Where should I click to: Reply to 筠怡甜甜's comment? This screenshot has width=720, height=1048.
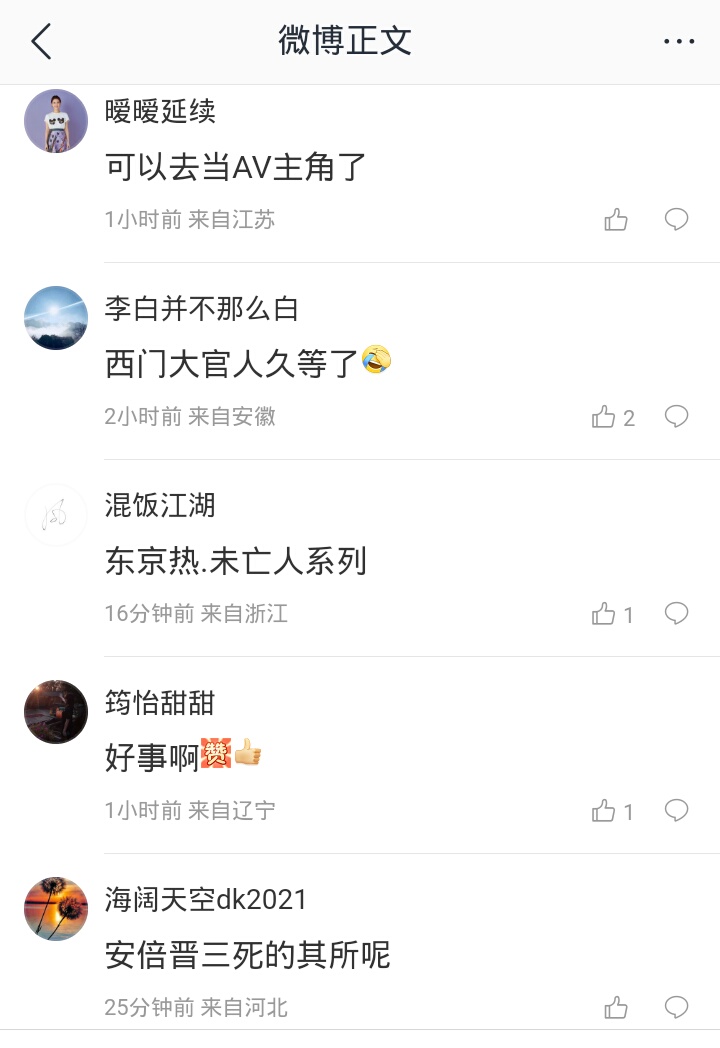pos(677,810)
